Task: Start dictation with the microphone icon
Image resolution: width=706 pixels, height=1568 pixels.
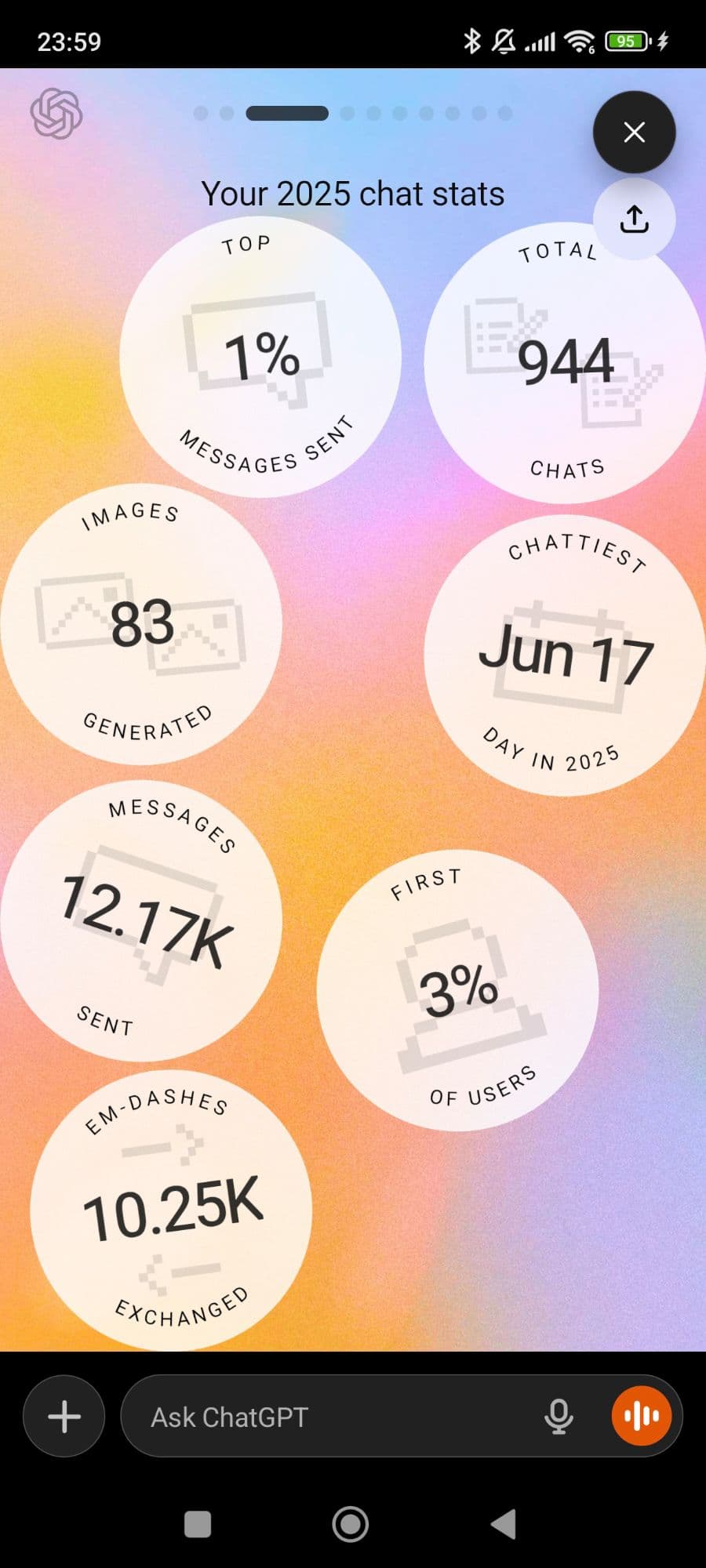Action: (x=559, y=1417)
